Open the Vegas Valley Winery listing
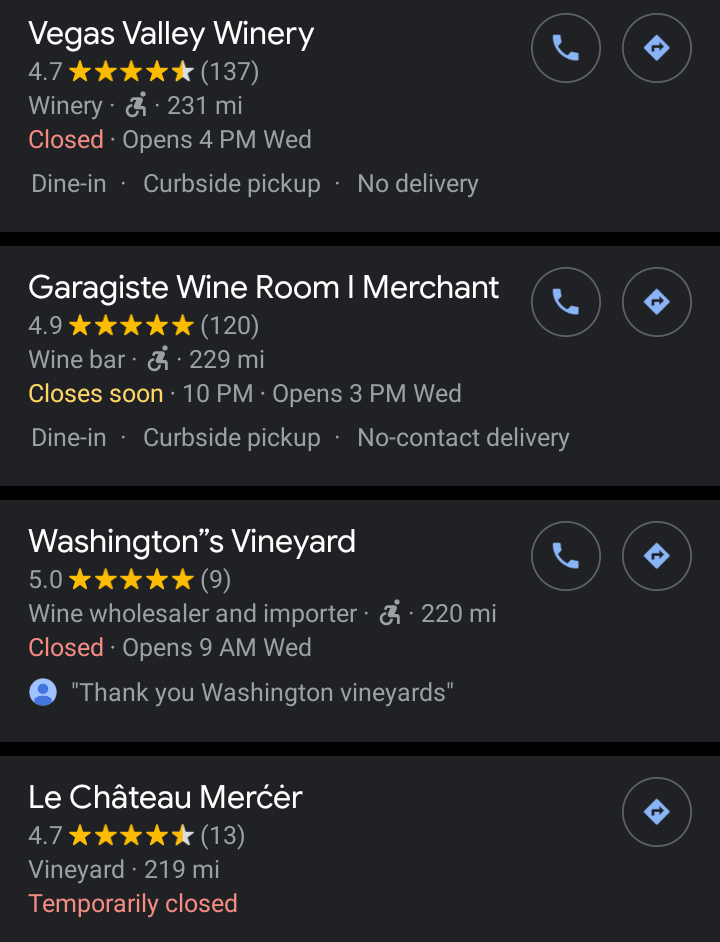The width and height of the screenshot is (720, 942). click(171, 35)
